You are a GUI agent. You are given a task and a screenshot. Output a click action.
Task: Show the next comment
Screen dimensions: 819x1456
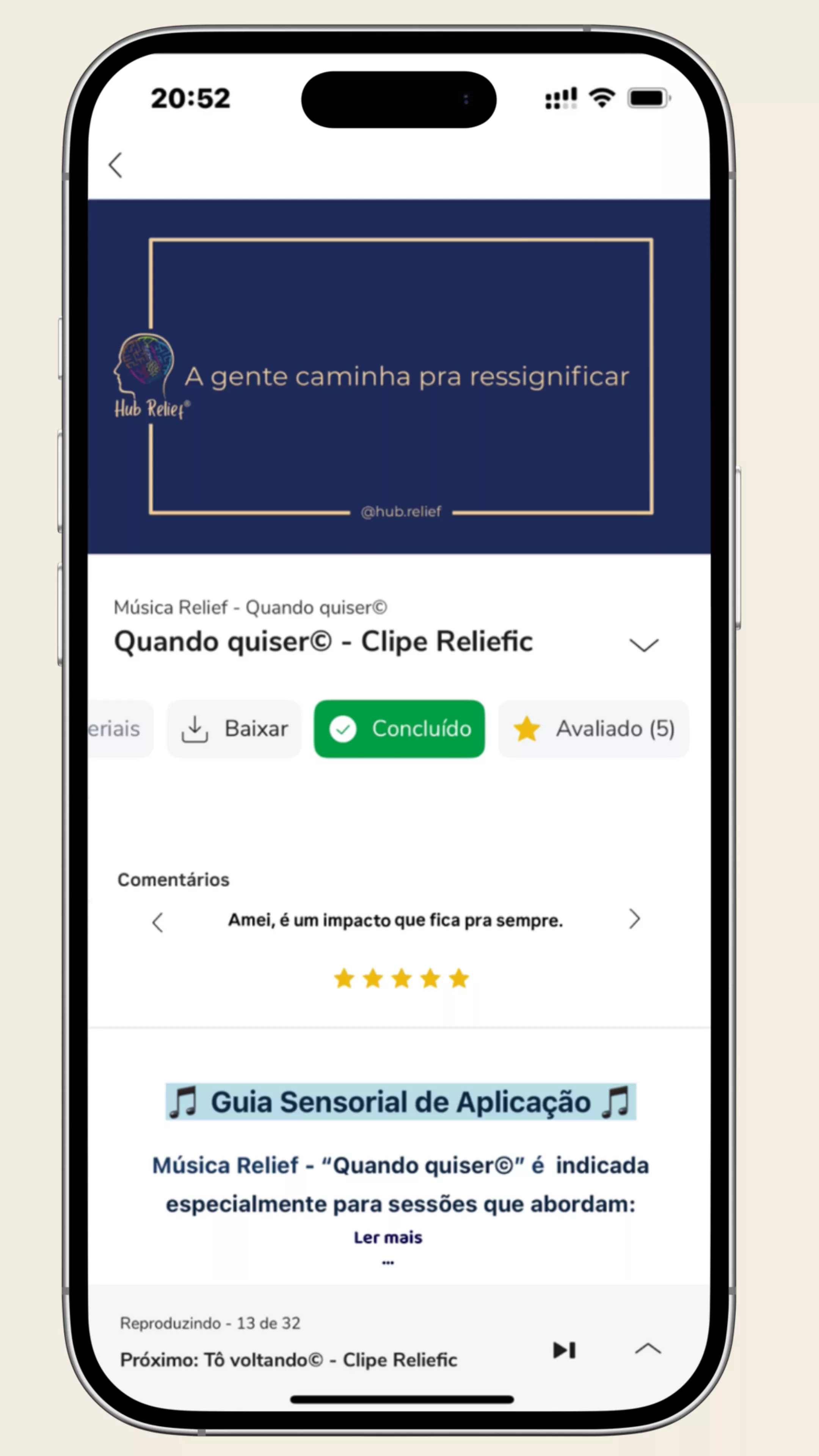point(634,919)
